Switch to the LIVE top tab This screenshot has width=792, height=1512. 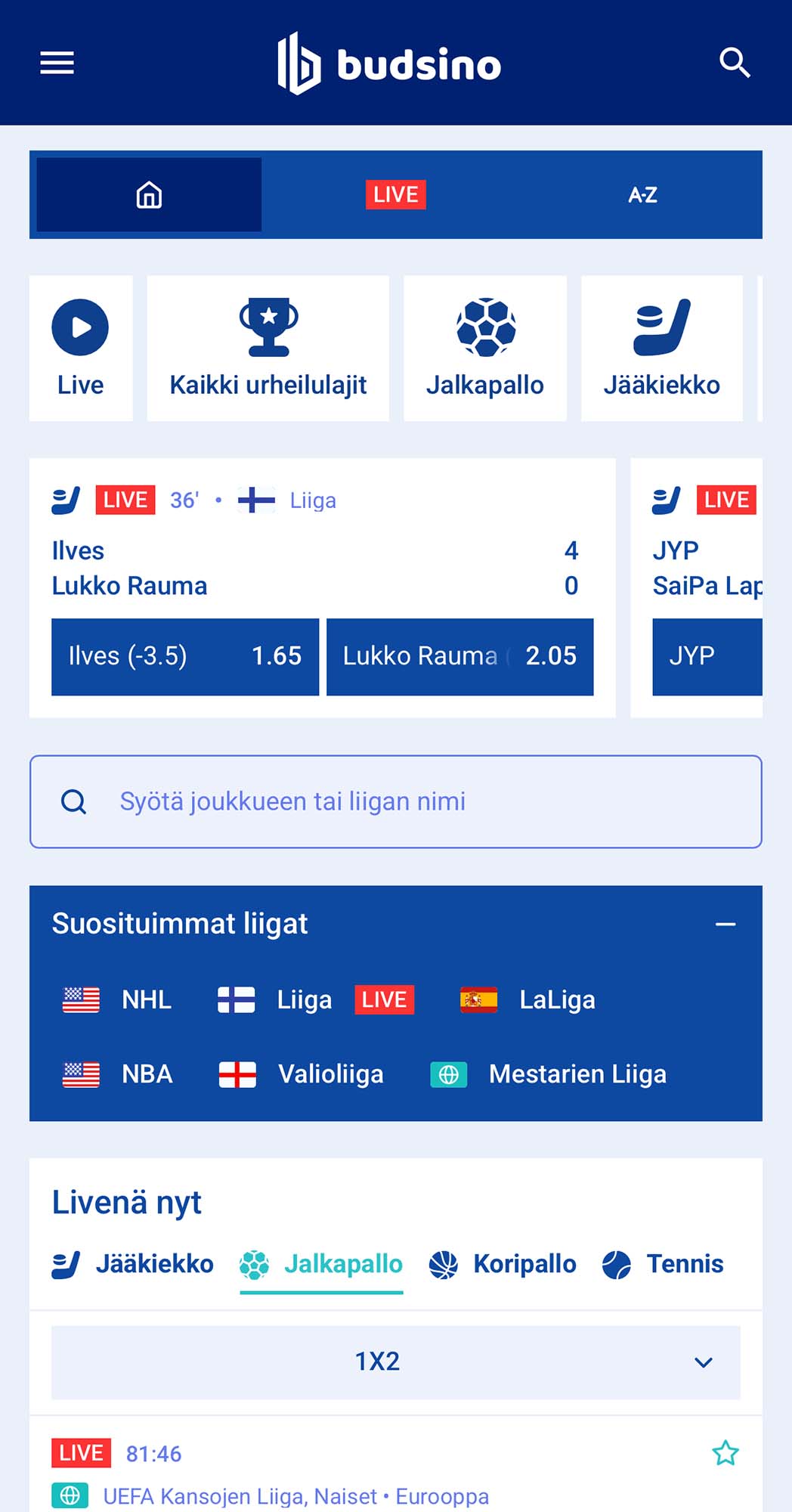point(395,195)
